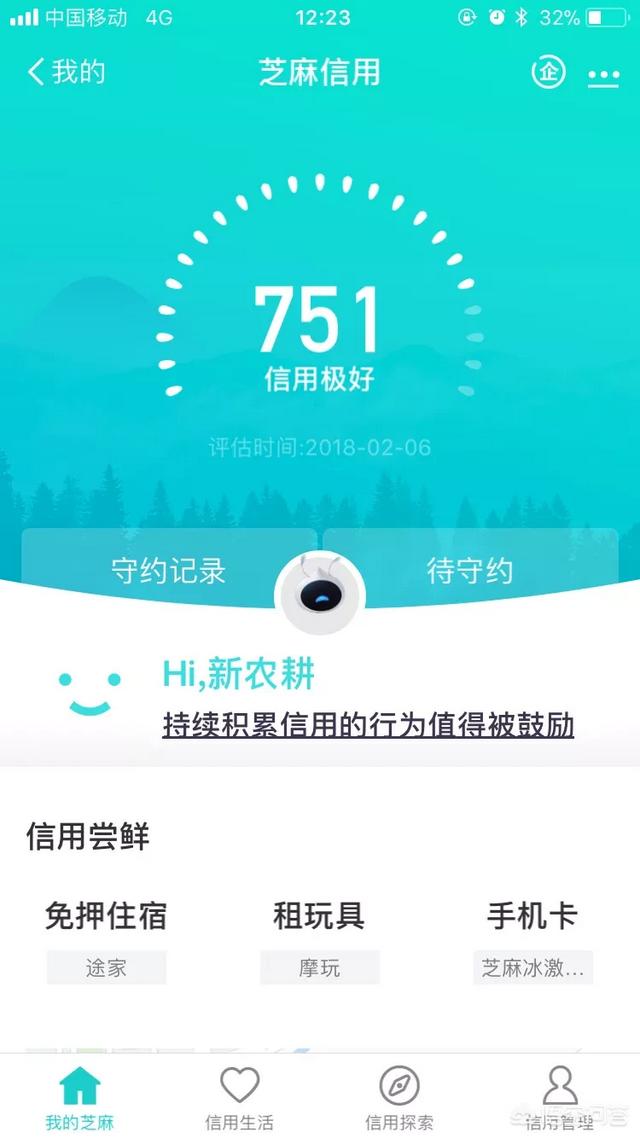640x1138 pixels.
Task: Open 守约记录 records
Action: coord(169,570)
